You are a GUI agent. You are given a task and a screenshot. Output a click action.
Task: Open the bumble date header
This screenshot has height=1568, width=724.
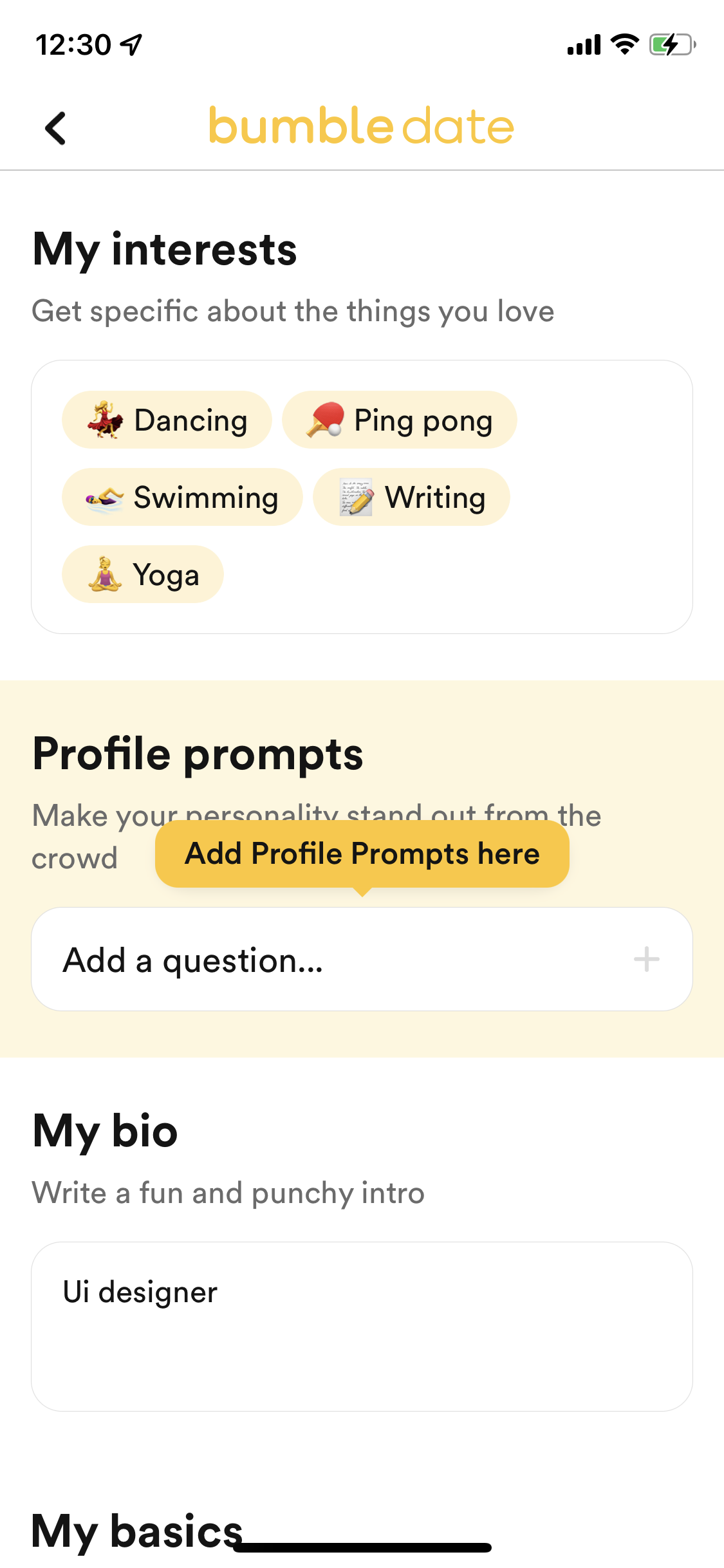coord(360,126)
